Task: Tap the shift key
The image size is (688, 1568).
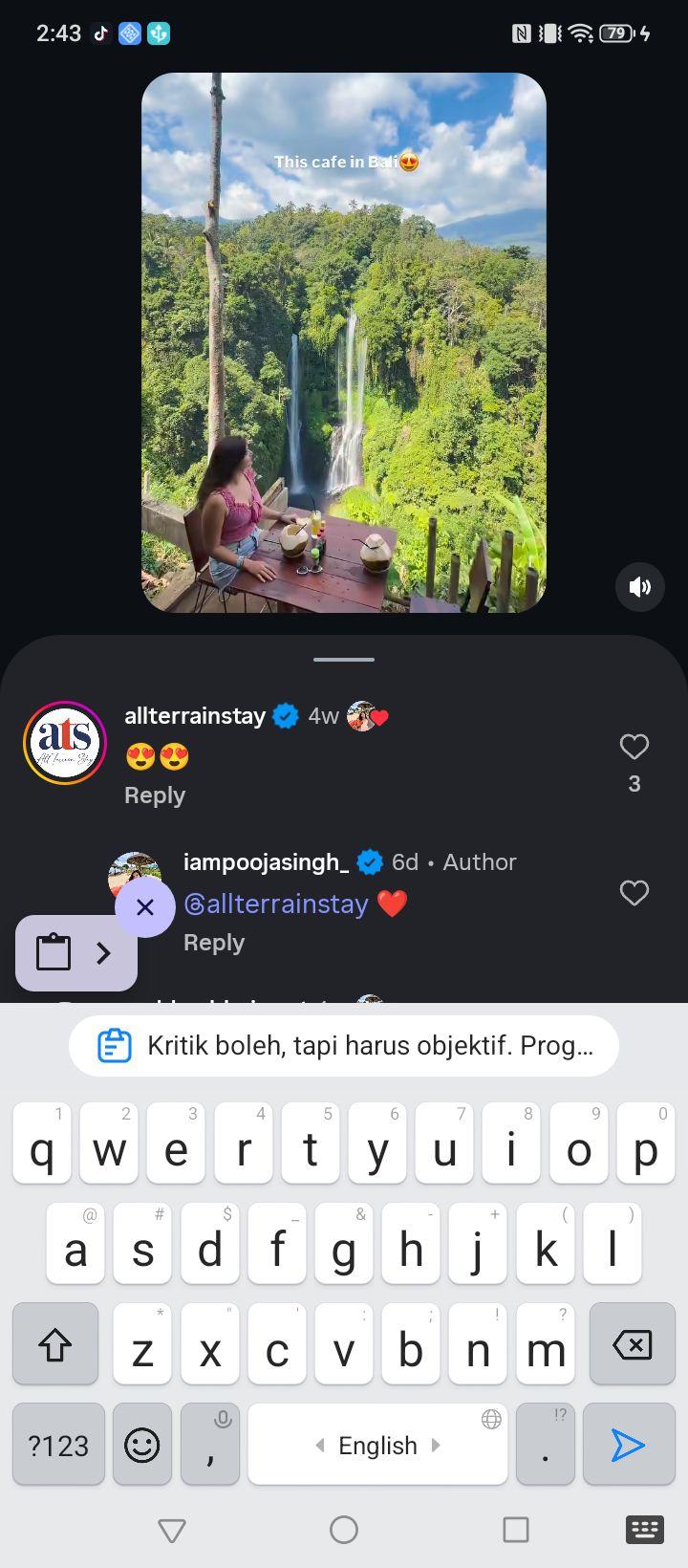Action: point(55,1344)
